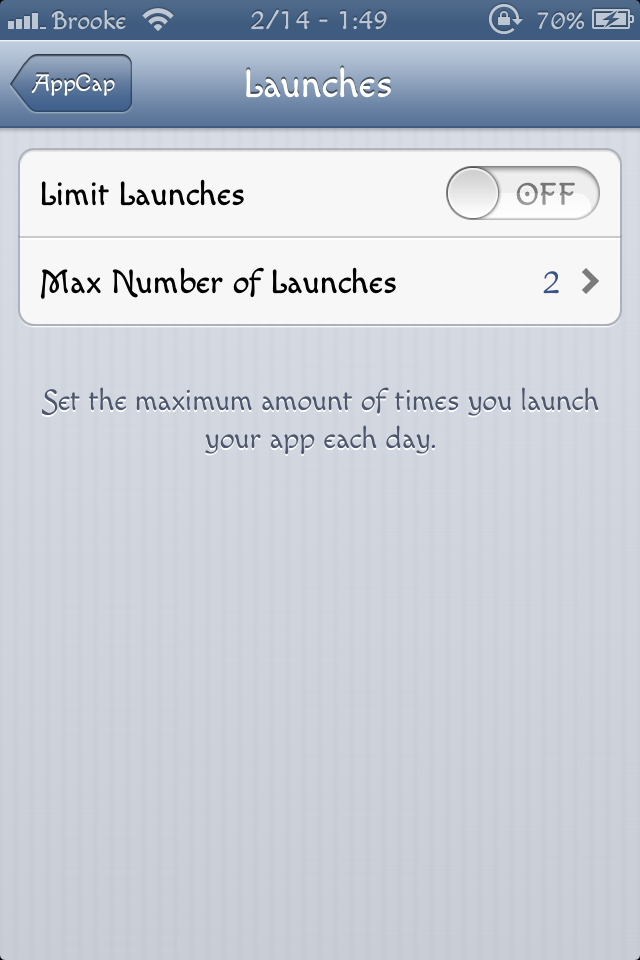
Task: Turn on Limit Launches switch
Action: coord(522,194)
